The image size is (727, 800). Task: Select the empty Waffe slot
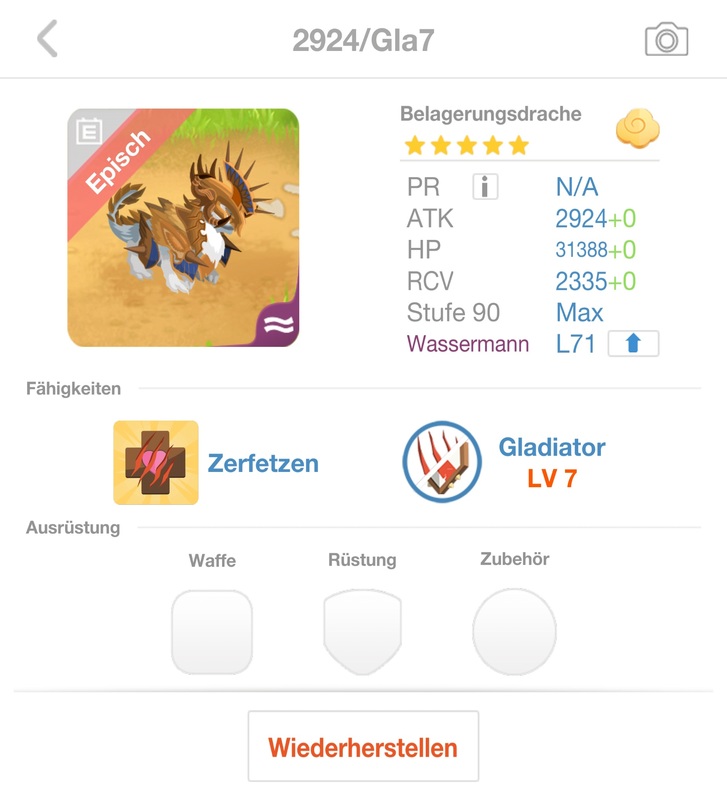tap(212, 631)
